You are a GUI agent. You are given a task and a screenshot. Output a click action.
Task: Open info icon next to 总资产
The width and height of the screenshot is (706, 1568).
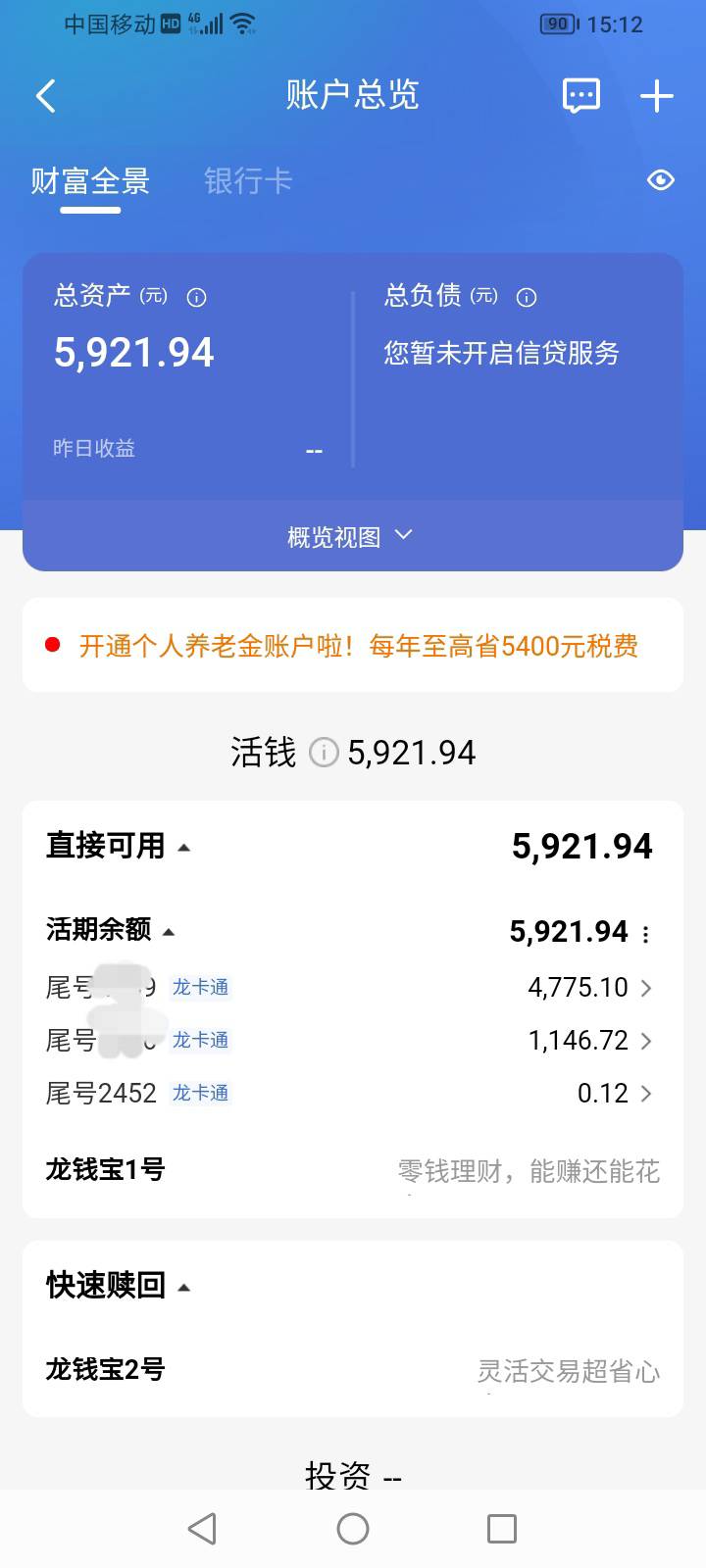pyautogui.click(x=197, y=298)
